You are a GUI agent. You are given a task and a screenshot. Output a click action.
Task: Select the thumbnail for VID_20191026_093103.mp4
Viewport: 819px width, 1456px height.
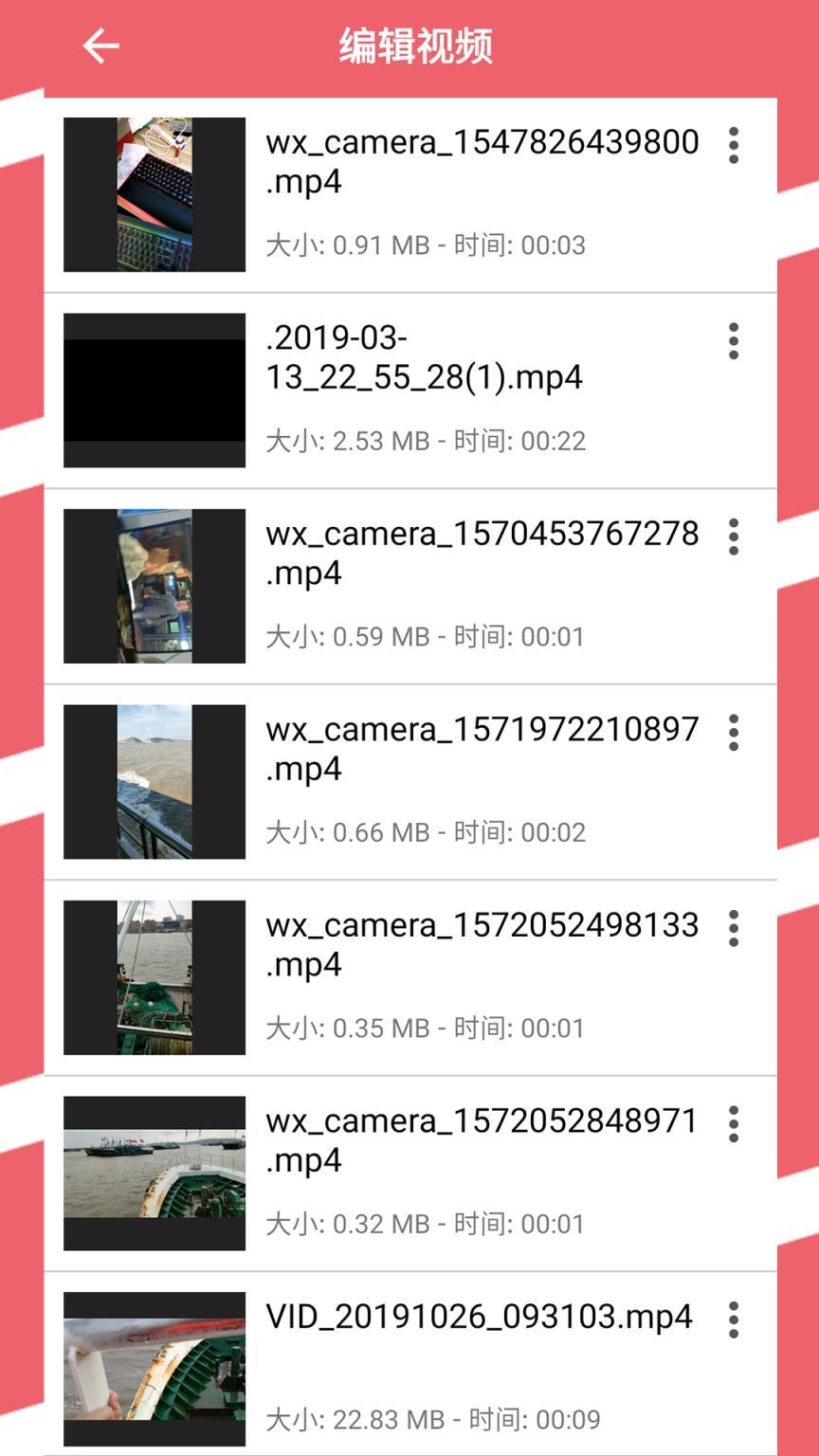click(155, 1366)
